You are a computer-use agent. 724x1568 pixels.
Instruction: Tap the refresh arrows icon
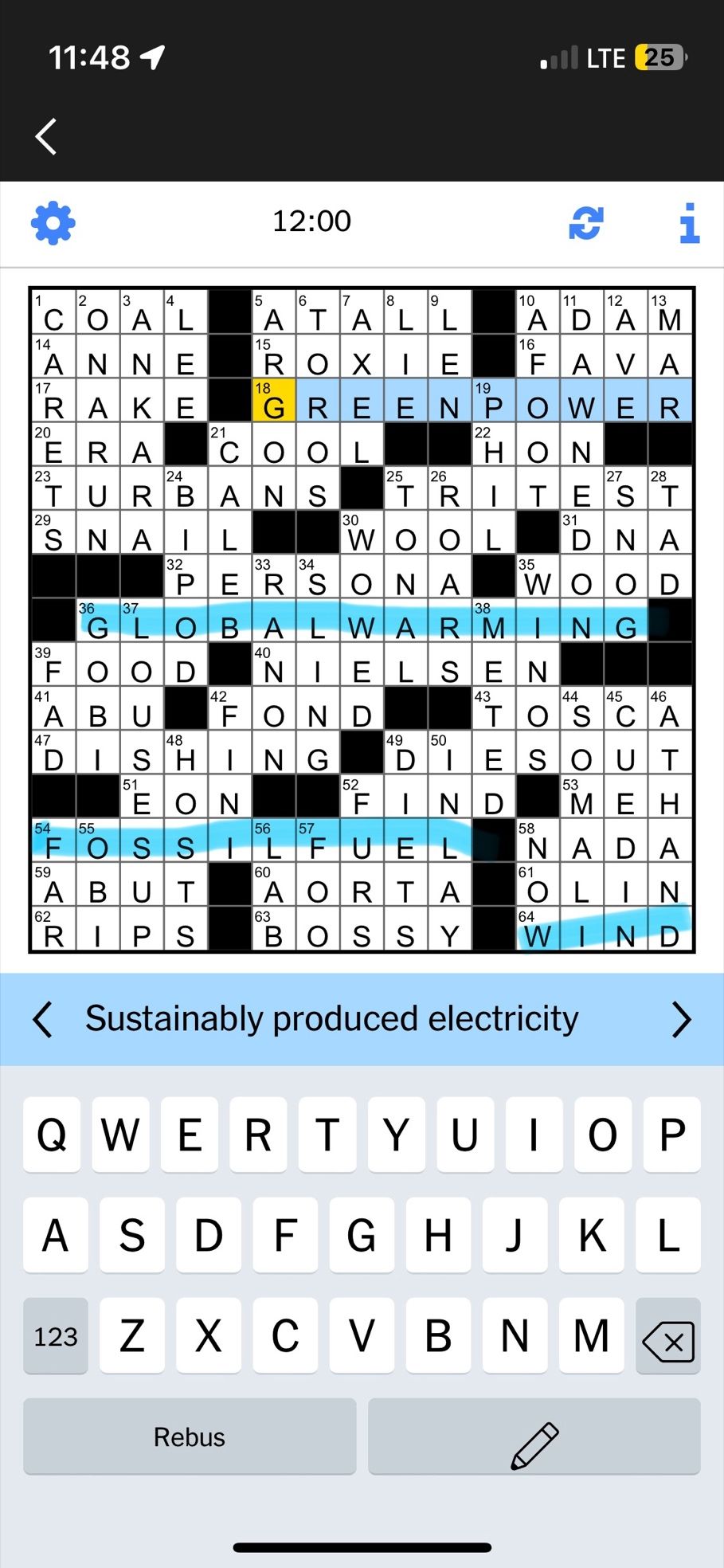586,223
